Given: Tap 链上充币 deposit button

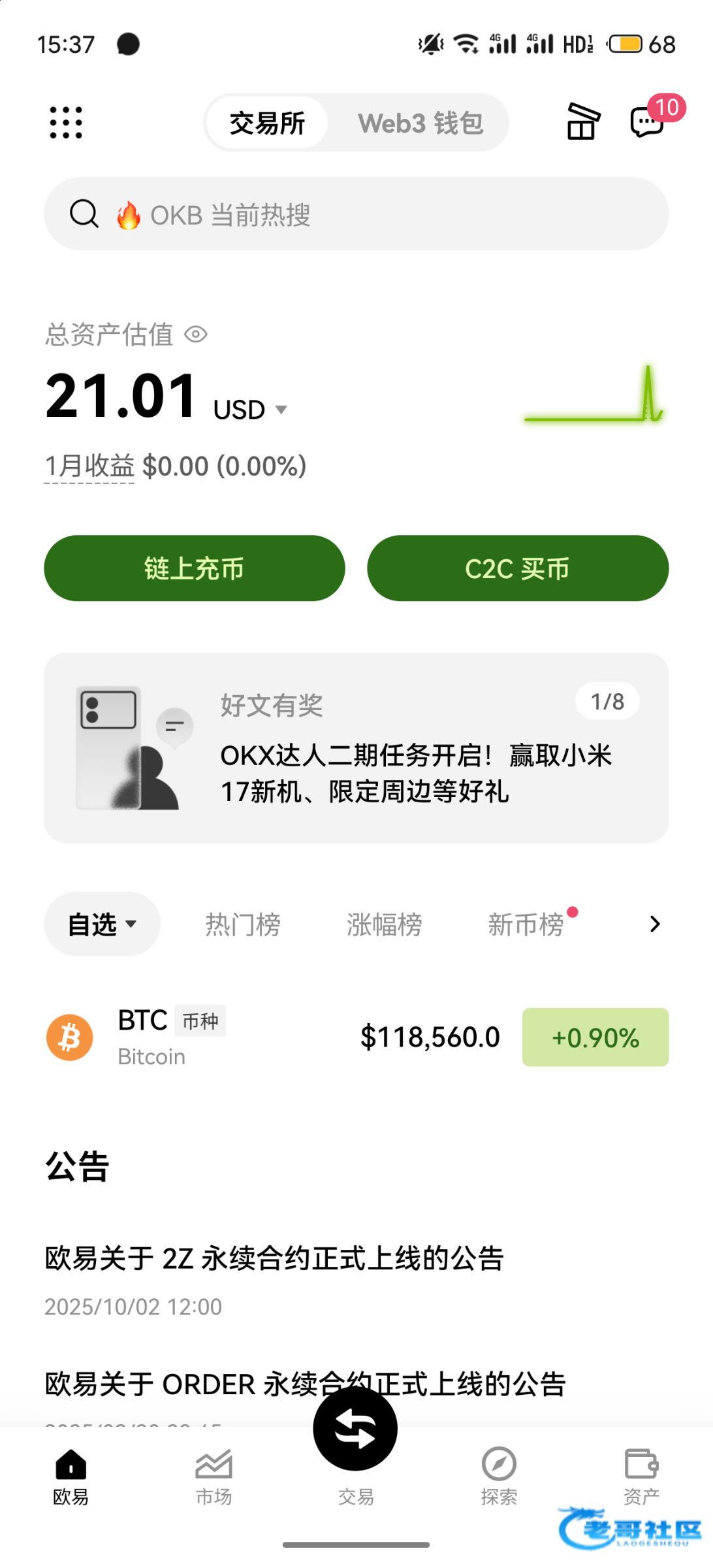Looking at the screenshot, I should (195, 568).
